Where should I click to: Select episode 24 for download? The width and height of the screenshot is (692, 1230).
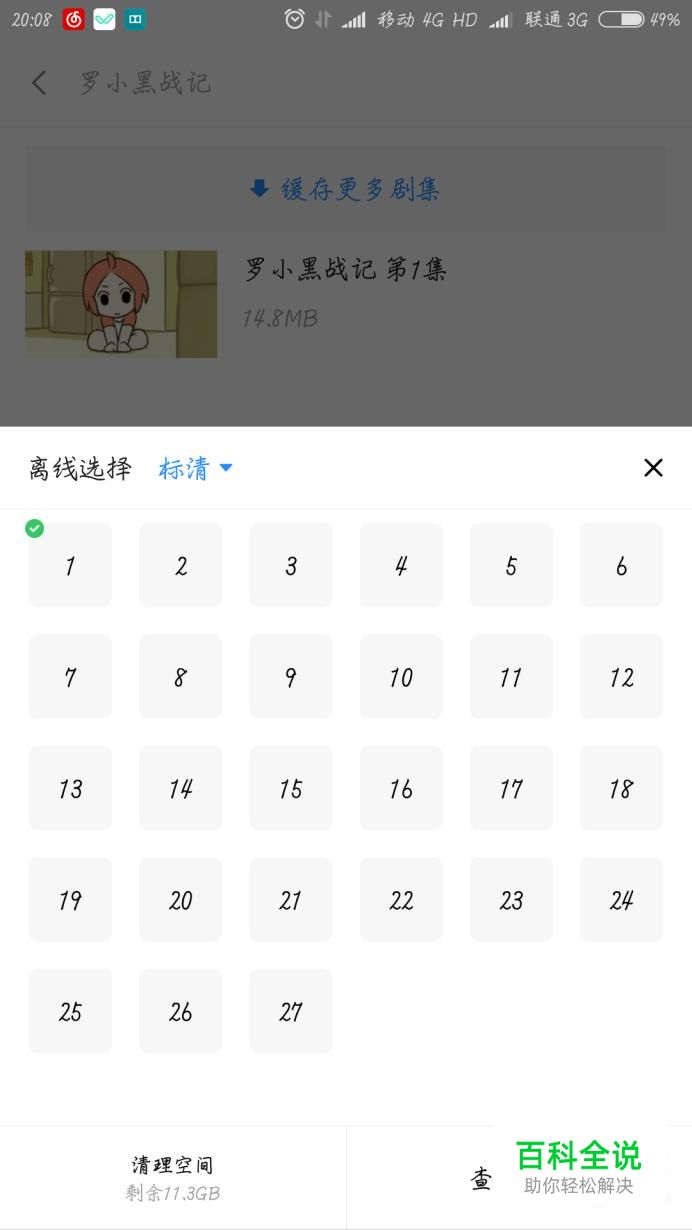tap(621, 900)
